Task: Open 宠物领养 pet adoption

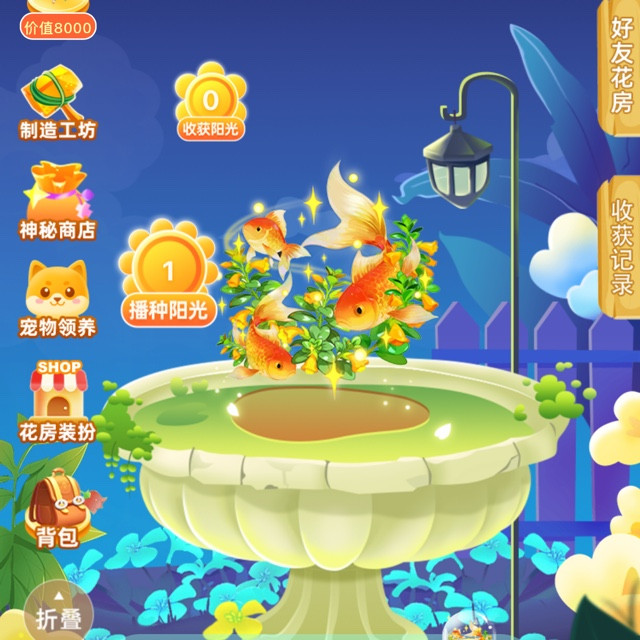Action: pos(58,295)
